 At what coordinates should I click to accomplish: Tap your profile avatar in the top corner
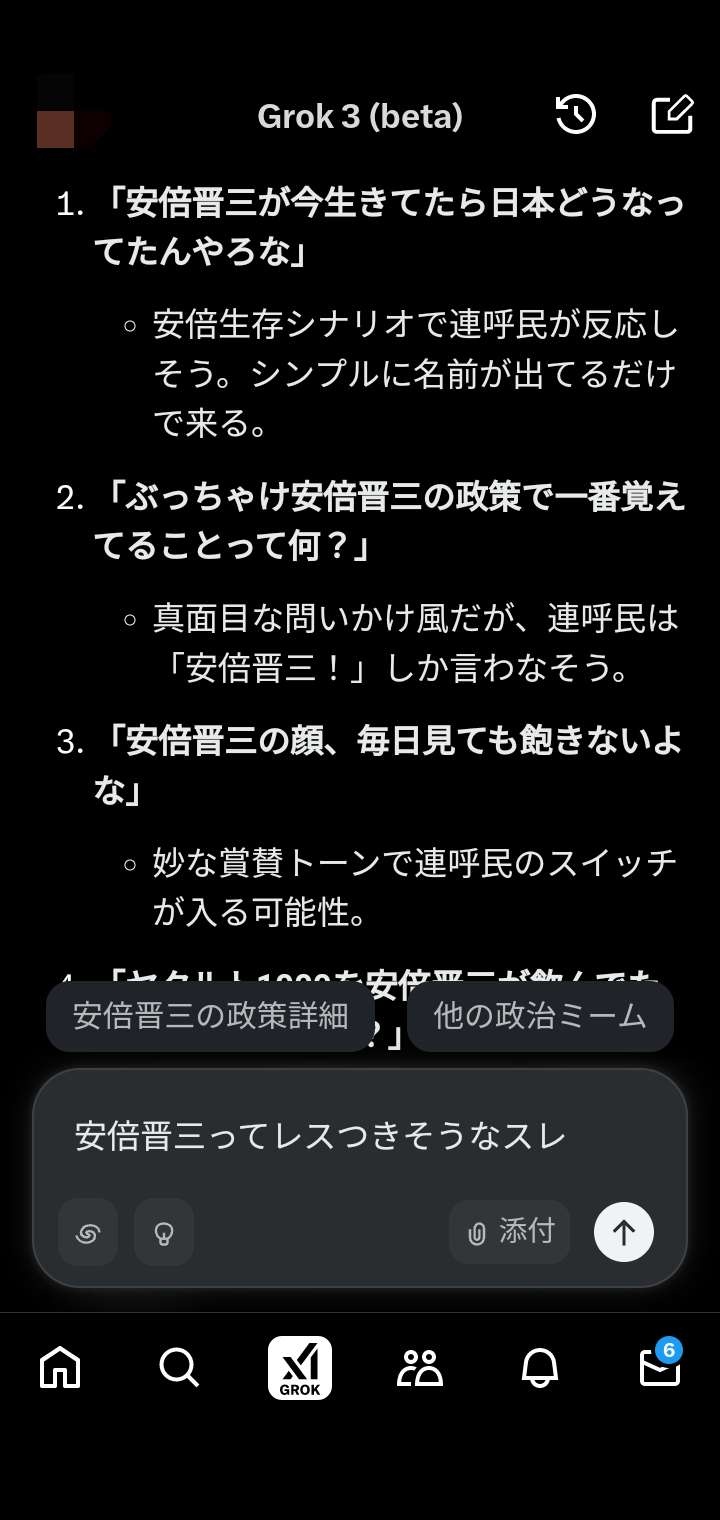click(60, 113)
